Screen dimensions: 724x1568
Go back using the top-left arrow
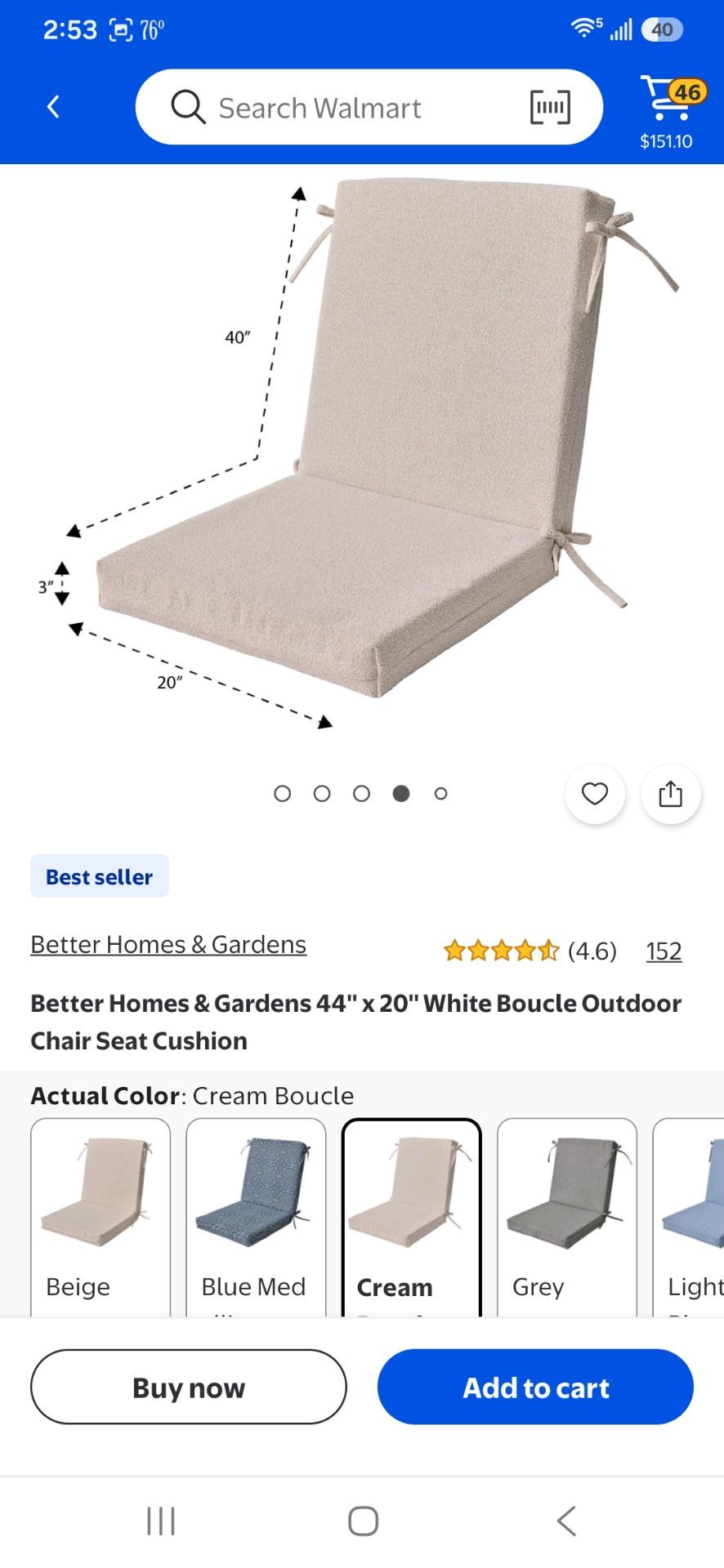(53, 107)
